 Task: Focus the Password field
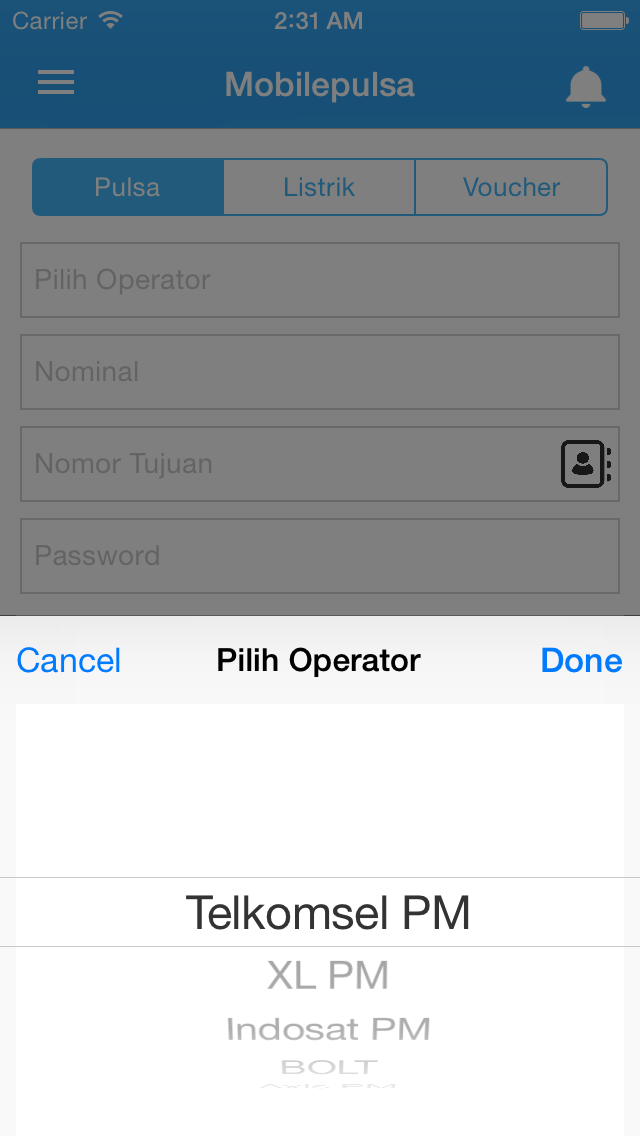320,556
